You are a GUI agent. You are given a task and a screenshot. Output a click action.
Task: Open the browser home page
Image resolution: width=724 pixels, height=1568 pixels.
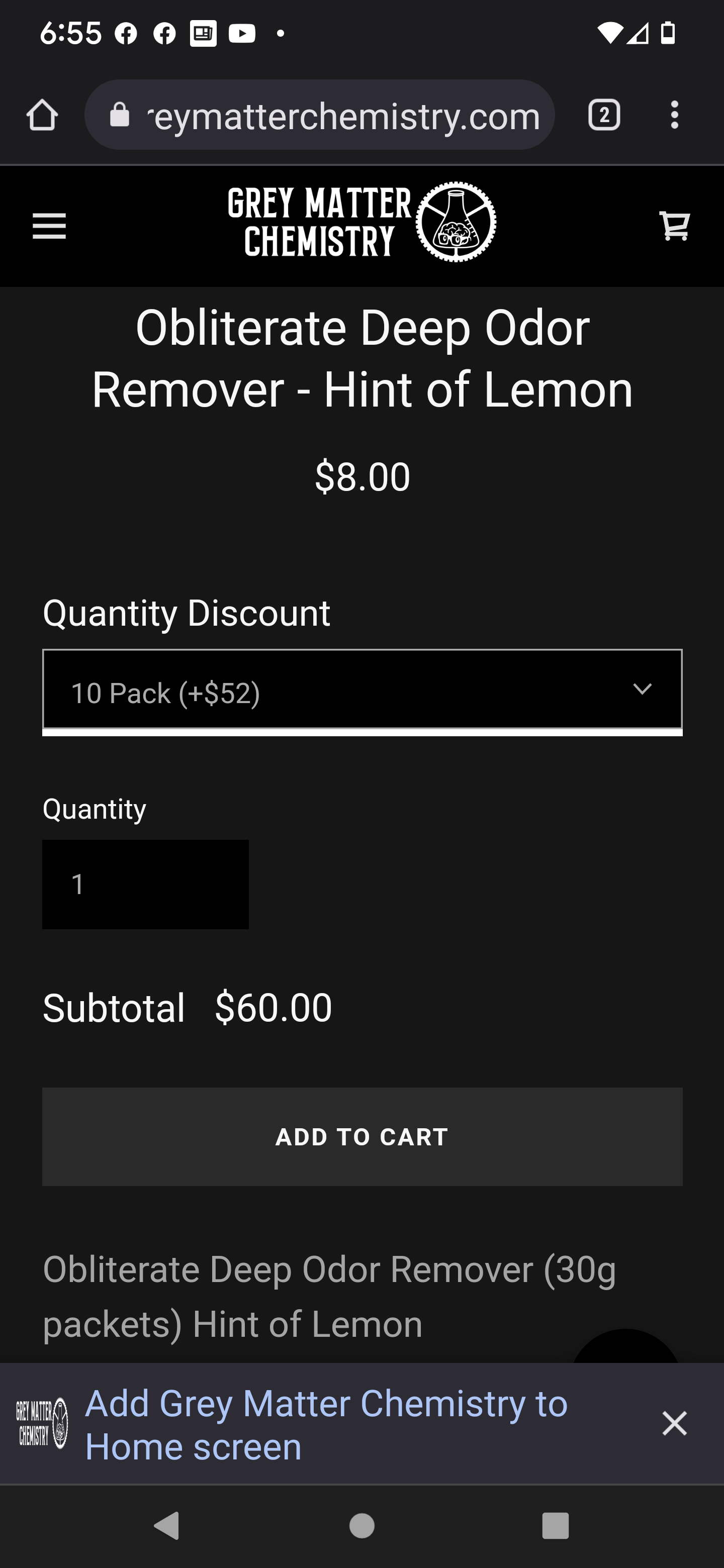tap(42, 115)
